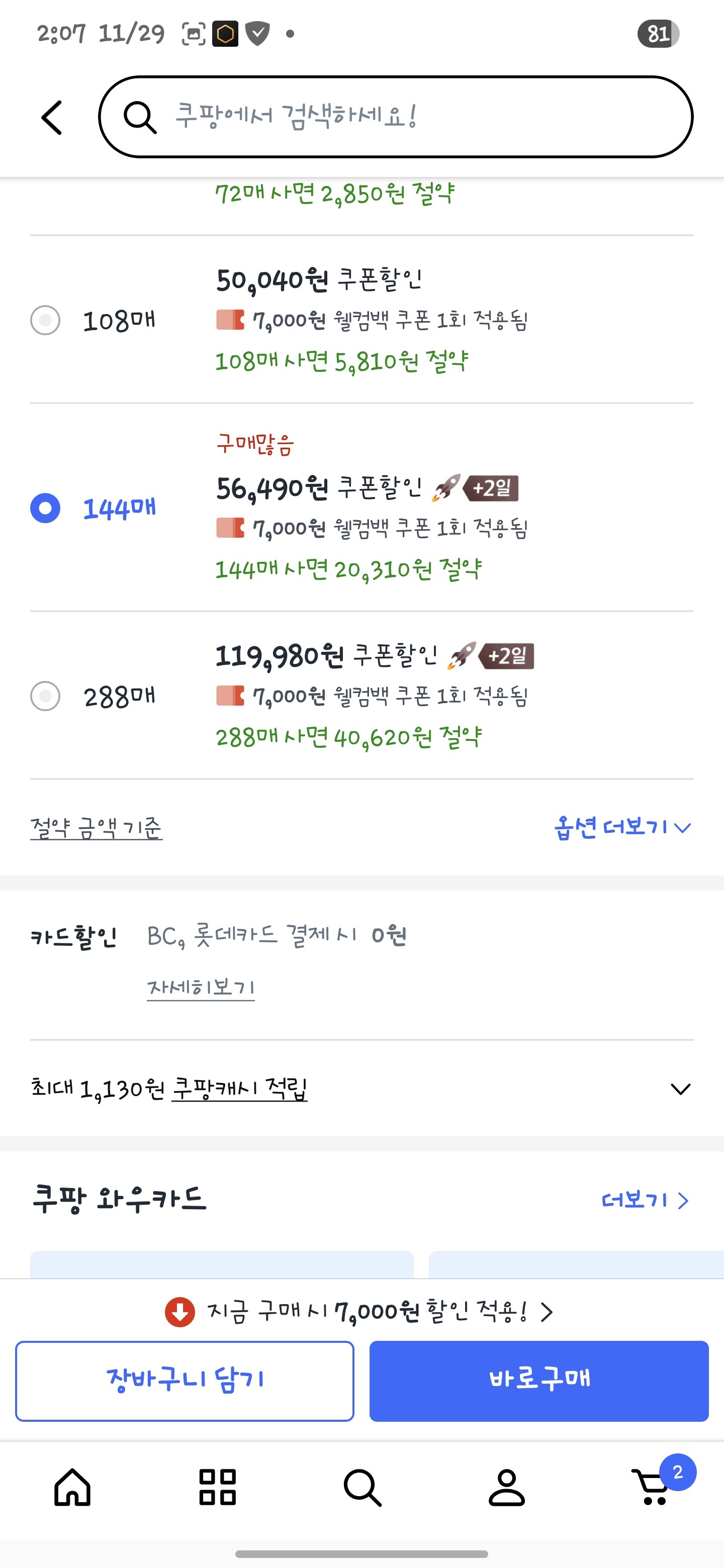Screen dimensions: 724x1568
Task: Open the Coupang search box
Action: (x=396, y=117)
